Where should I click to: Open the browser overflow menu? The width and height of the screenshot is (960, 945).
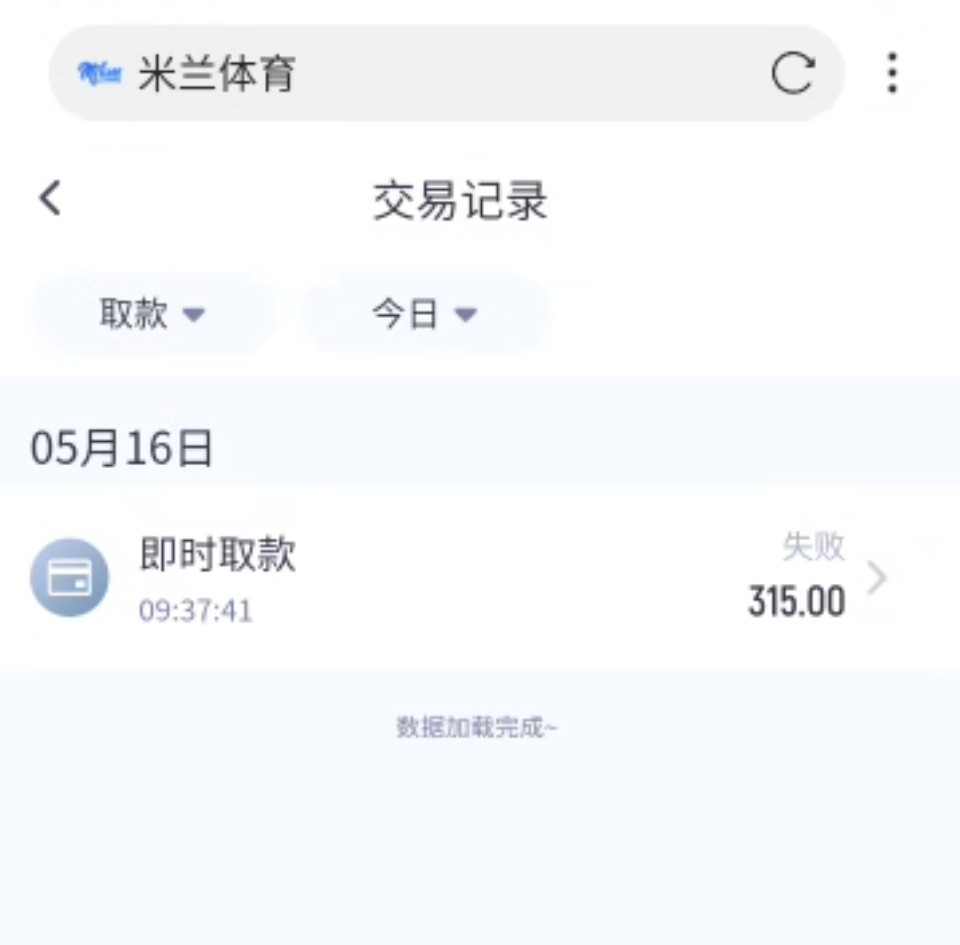point(892,73)
